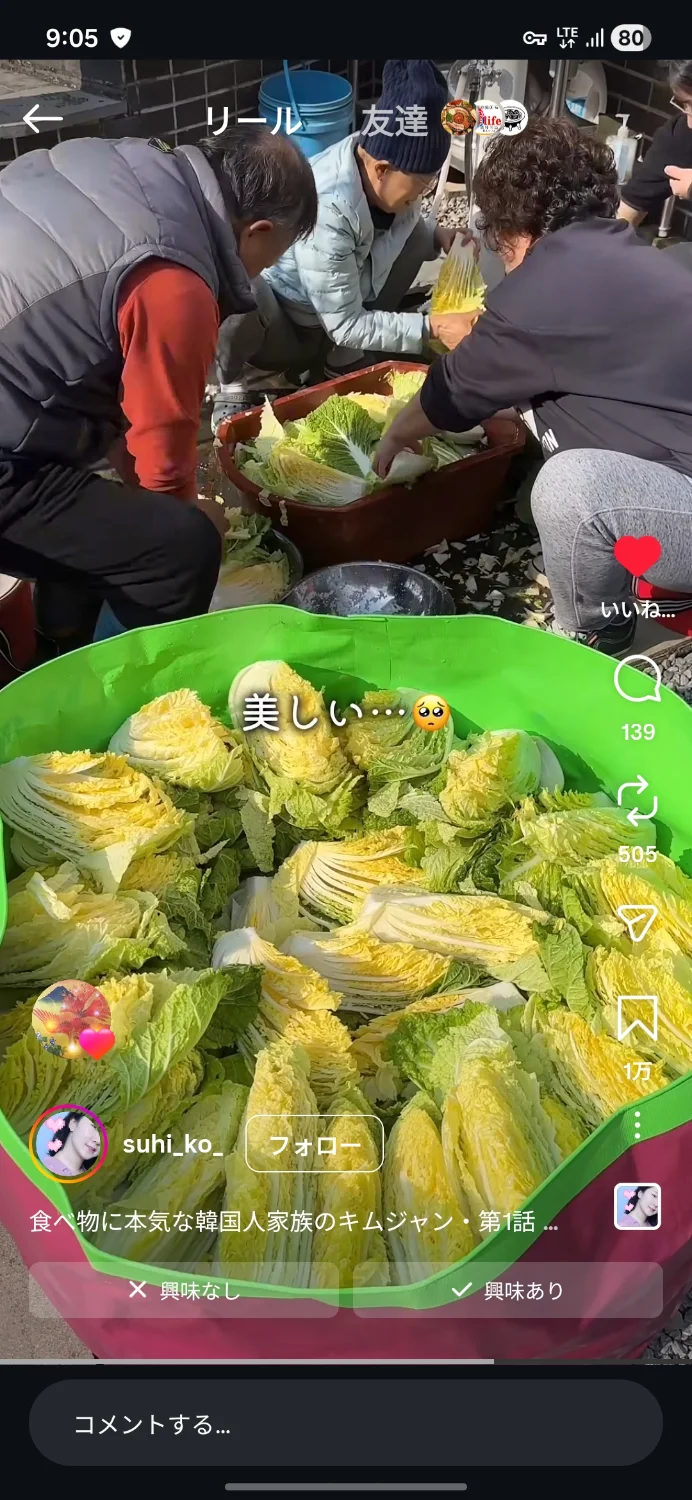692x1500 pixels.
Task: Tap the red heart like icon
Action: click(x=637, y=556)
